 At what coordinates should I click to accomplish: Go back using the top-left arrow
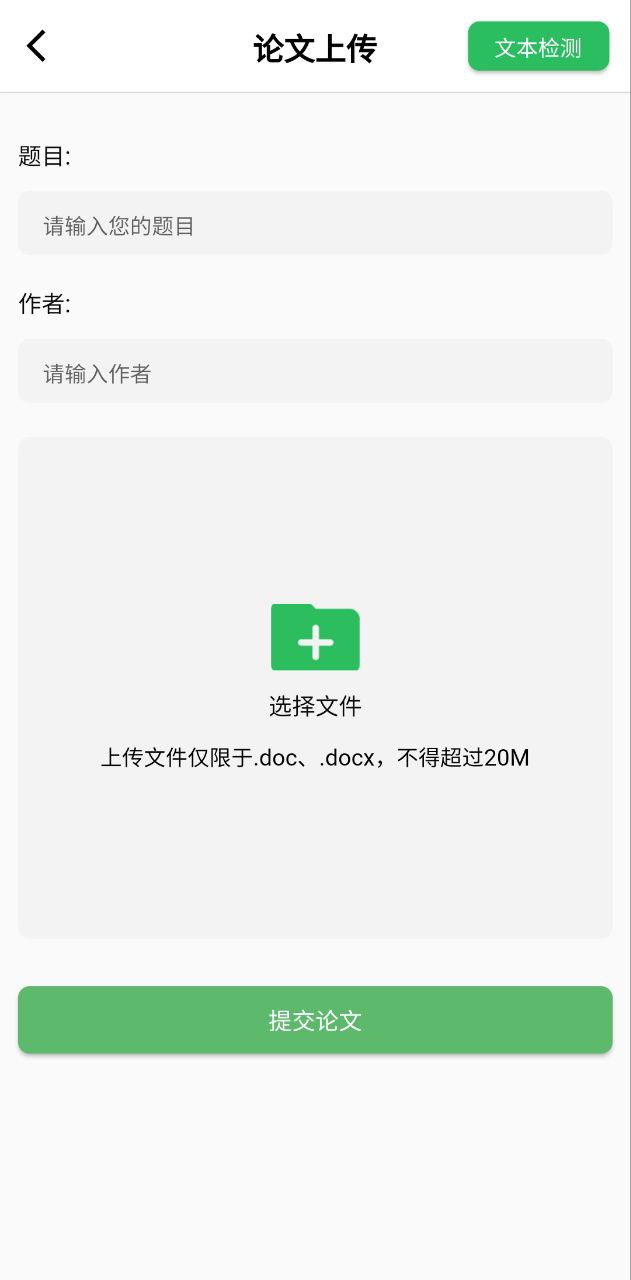36,46
